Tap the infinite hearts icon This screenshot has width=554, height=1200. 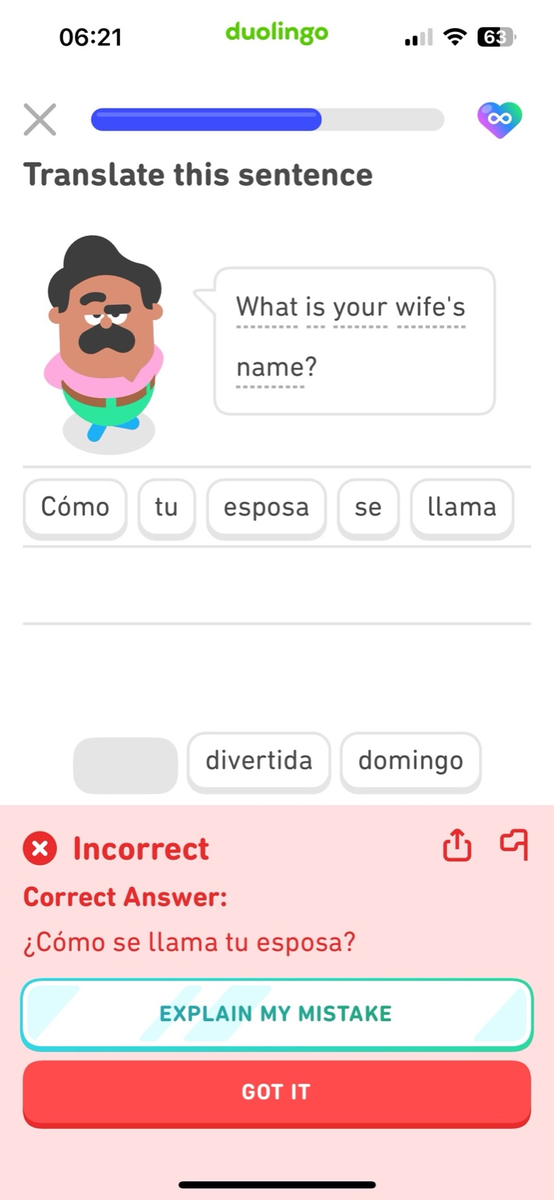tap(499, 120)
